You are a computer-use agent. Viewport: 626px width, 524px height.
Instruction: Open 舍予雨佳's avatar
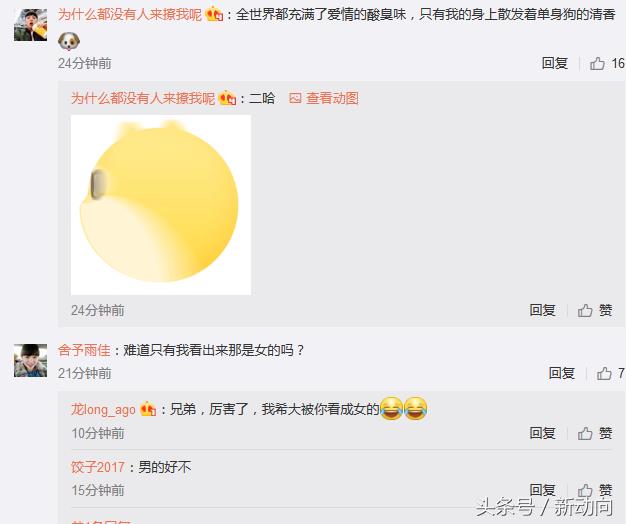coord(30,360)
